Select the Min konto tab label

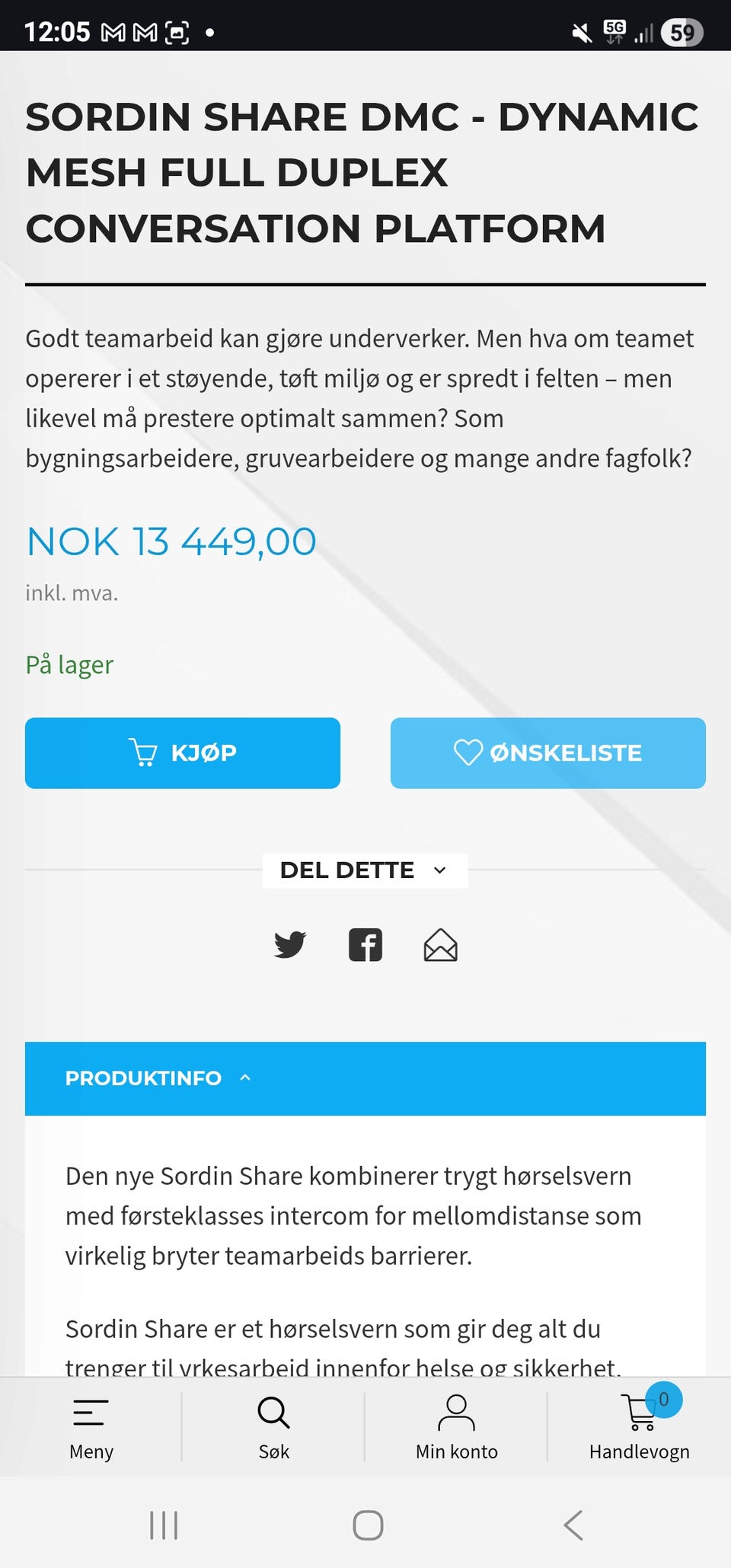[456, 1451]
